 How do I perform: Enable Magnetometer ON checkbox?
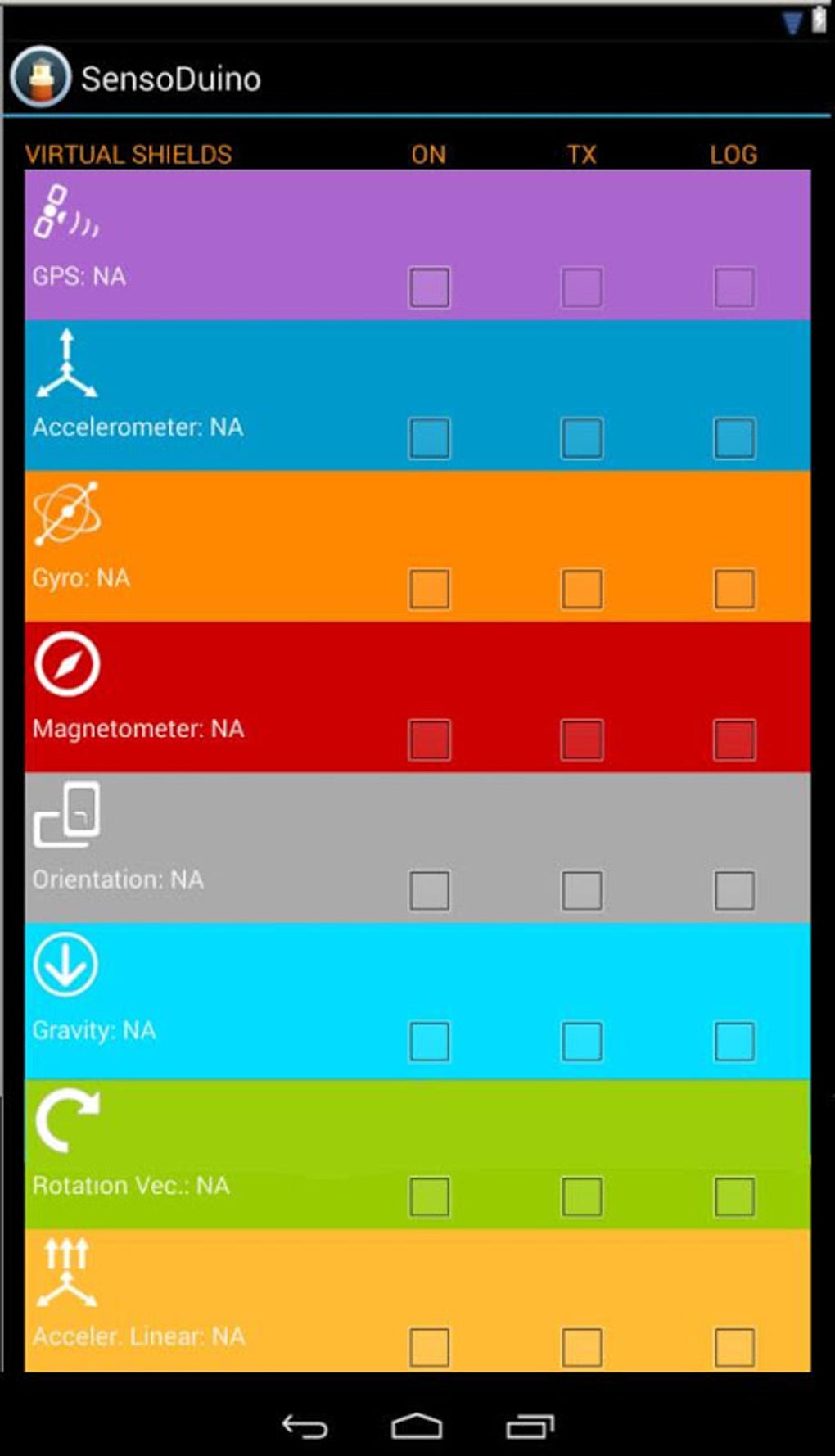[429, 739]
